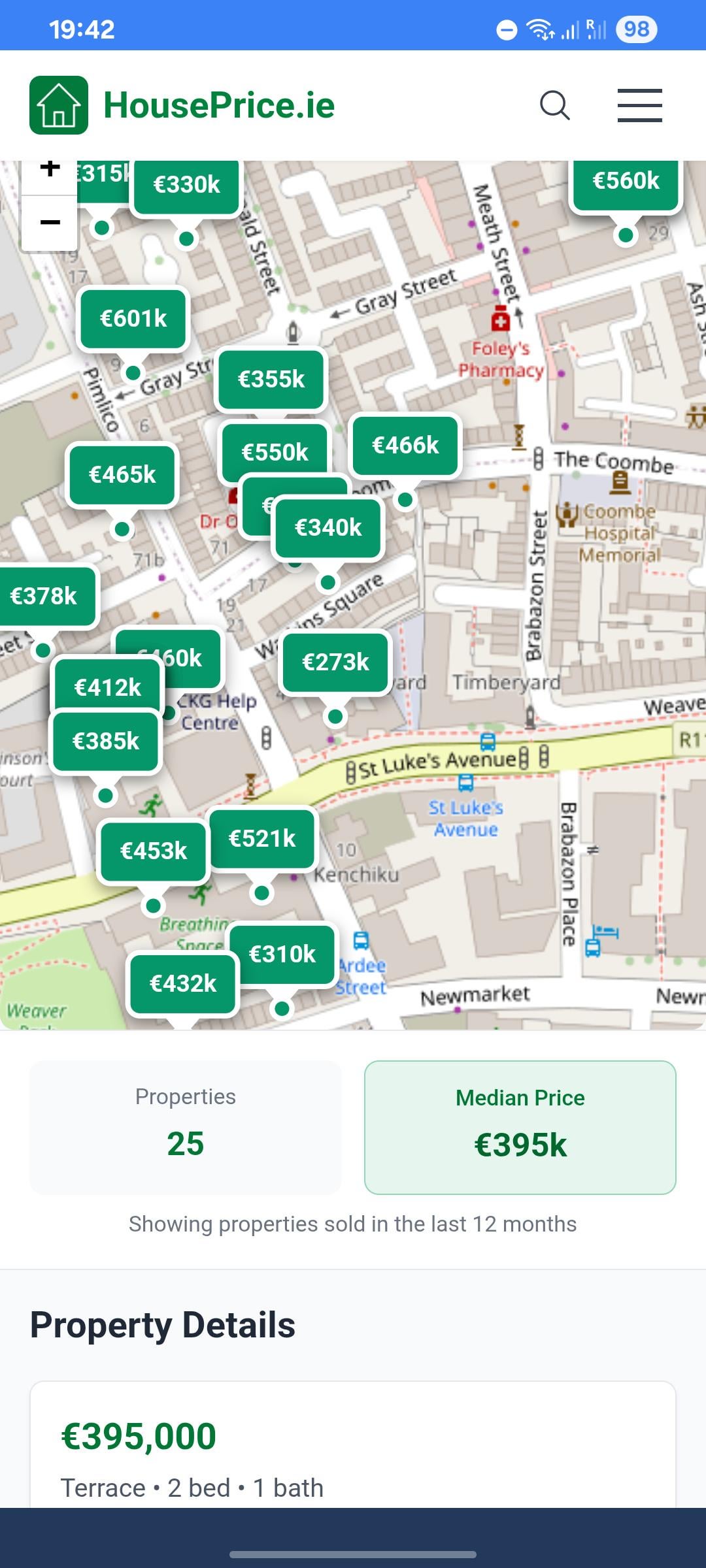This screenshot has width=706, height=1568.
Task: Open the €273k price pin
Action: [x=335, y=662]
